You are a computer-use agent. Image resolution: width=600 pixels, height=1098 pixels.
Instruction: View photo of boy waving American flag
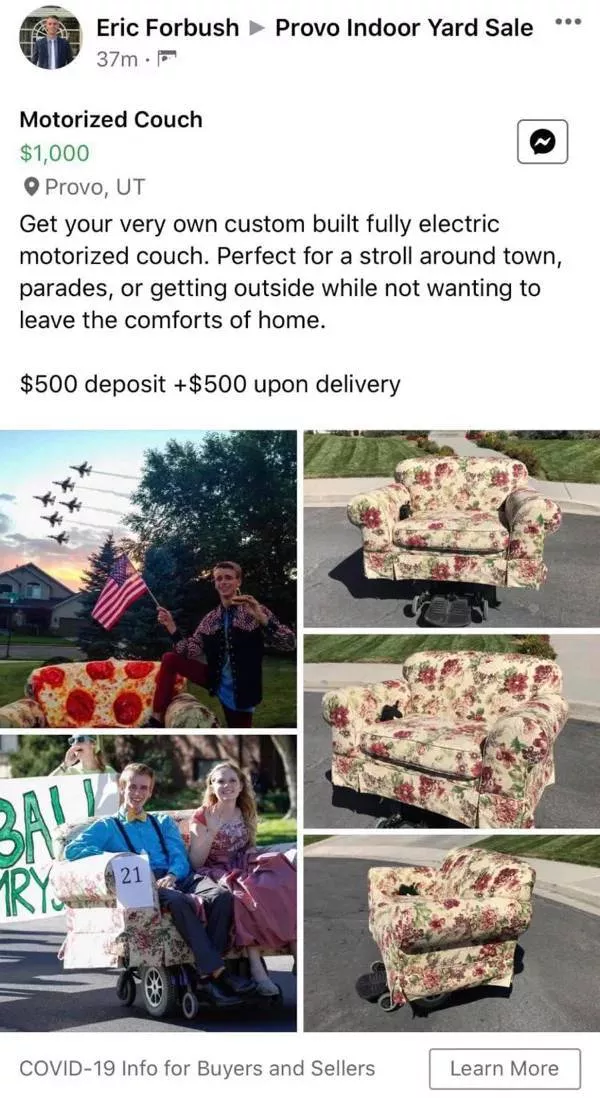point(148,578)
